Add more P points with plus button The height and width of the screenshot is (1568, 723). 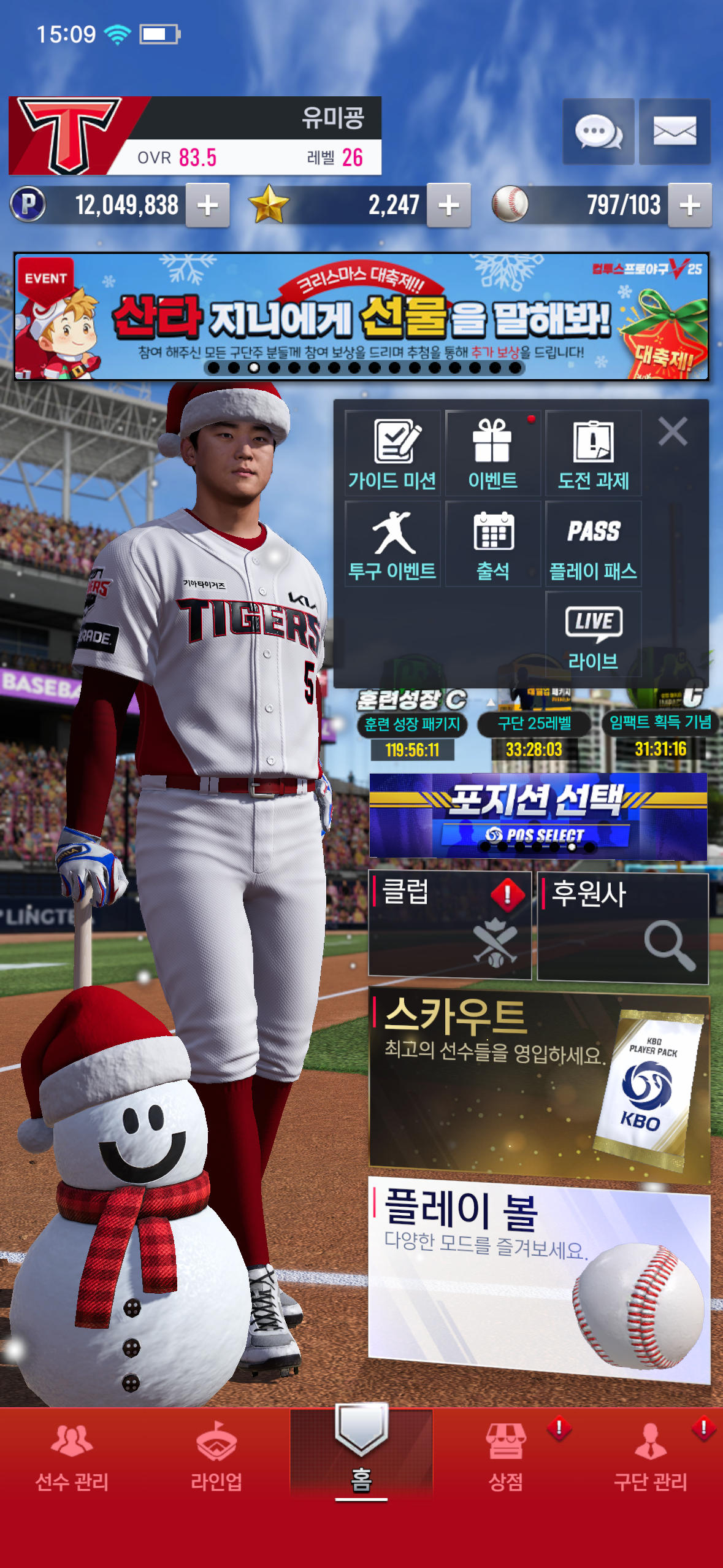tap(207, 206)
